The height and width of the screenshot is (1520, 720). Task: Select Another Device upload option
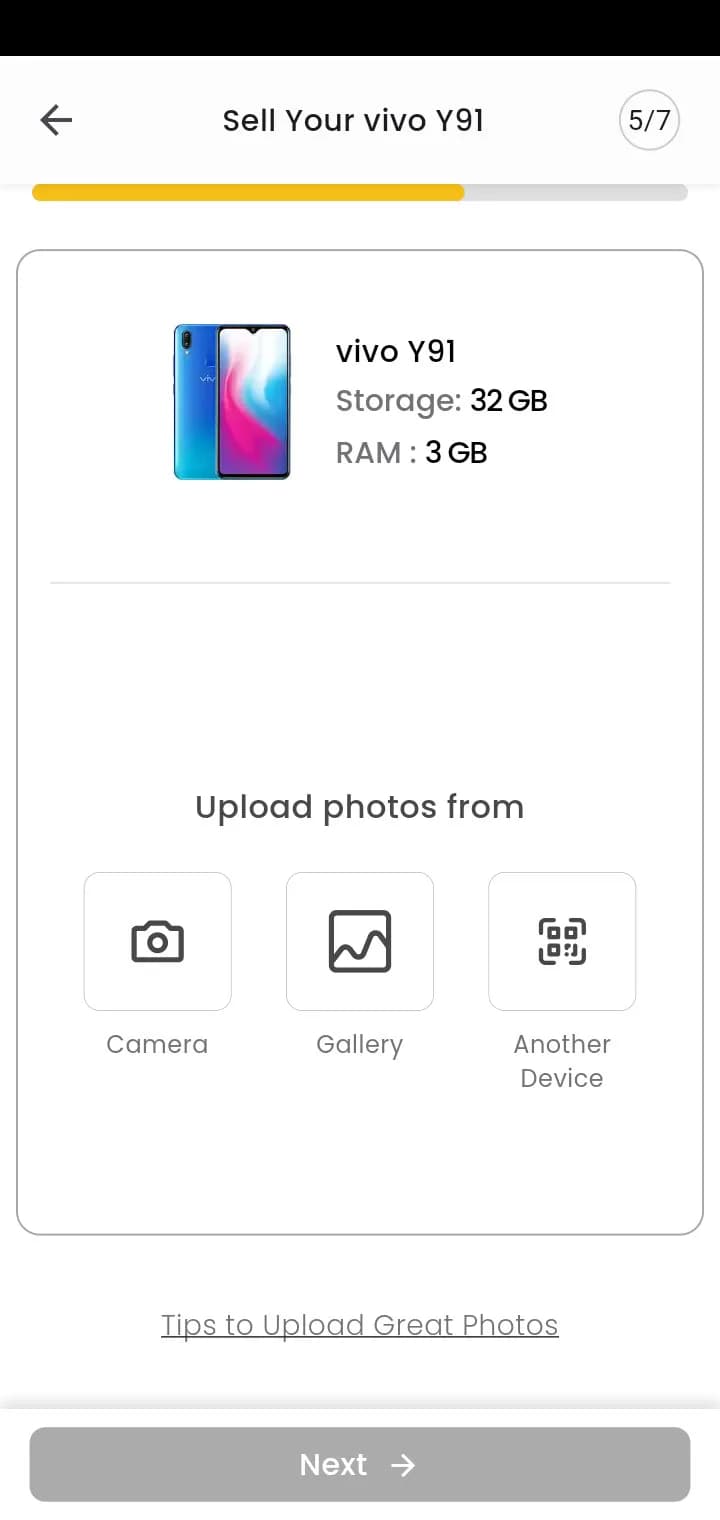click(562, 942)
